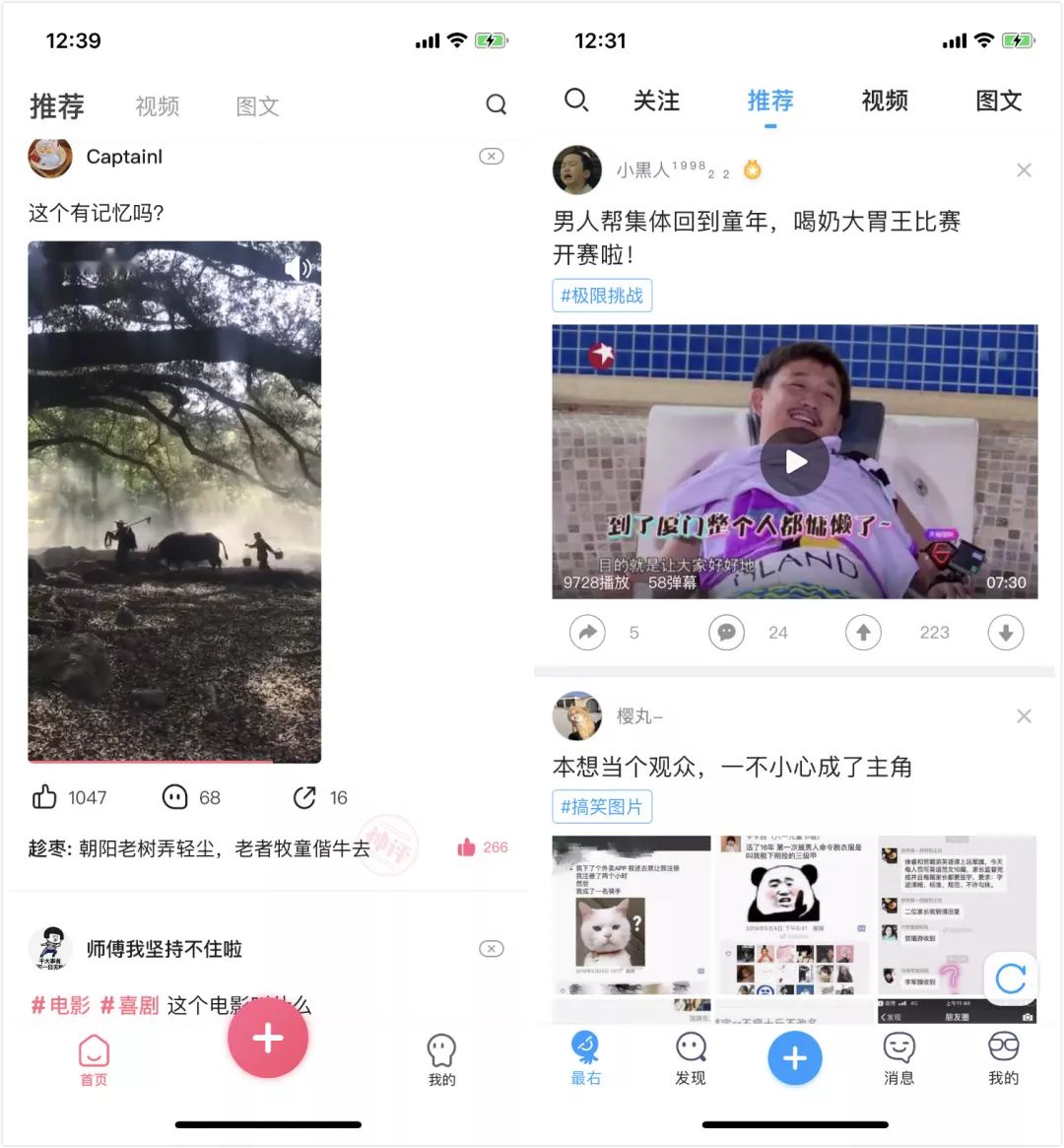Dismiss 樱丸–'s post
This screenshot has width=1064, height=1148.
click(1024, 716)
